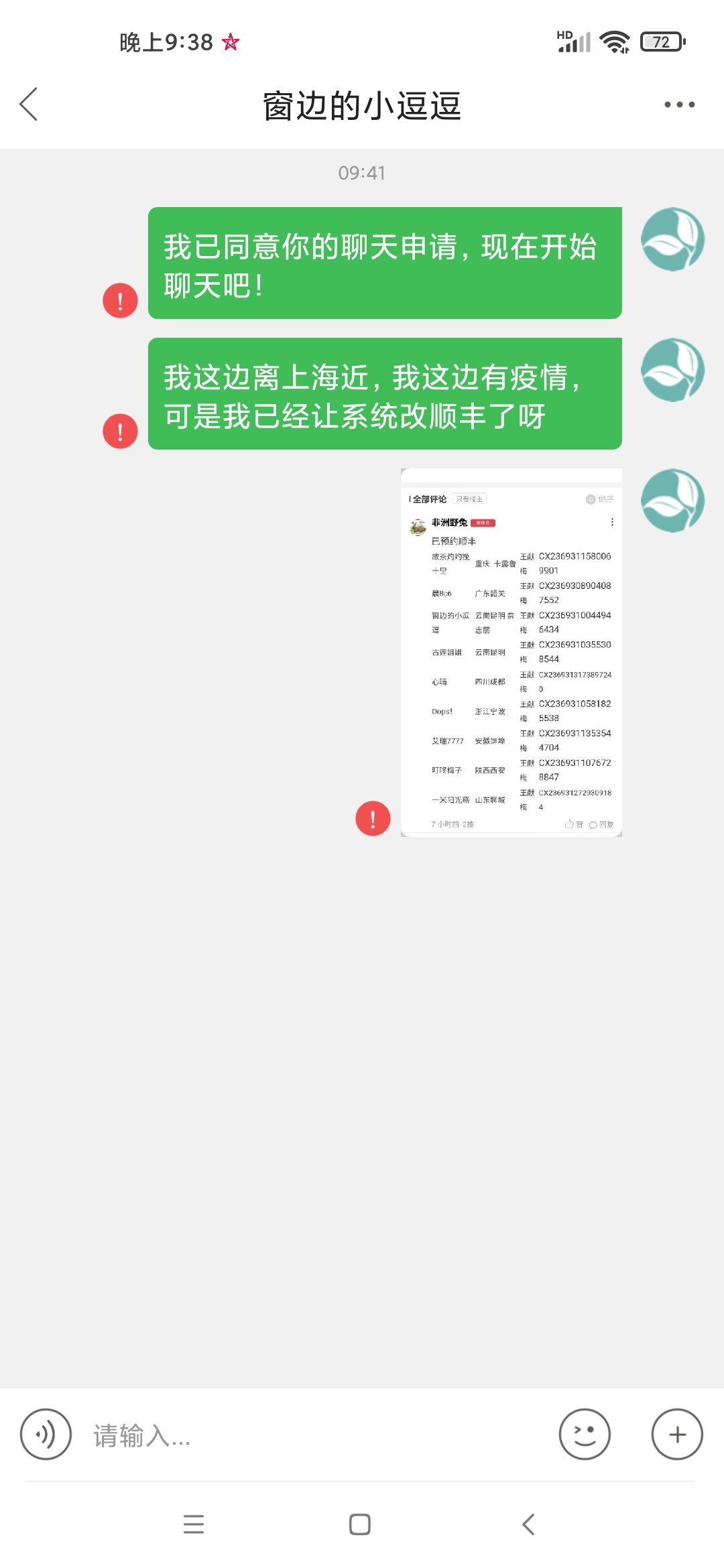
Task: Open the three-dot more options menu
Action: click(679, 105)
